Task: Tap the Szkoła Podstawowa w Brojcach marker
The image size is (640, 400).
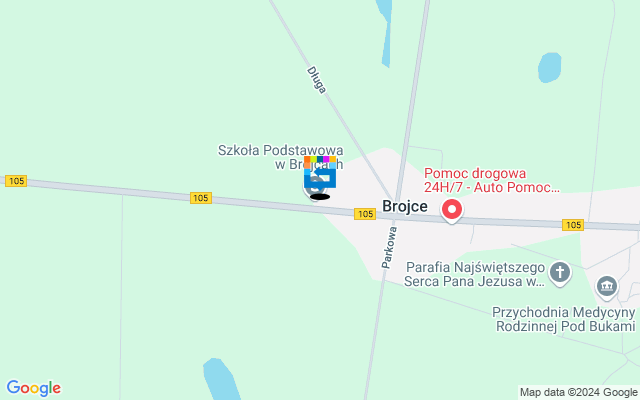Action: pos(318,179)
